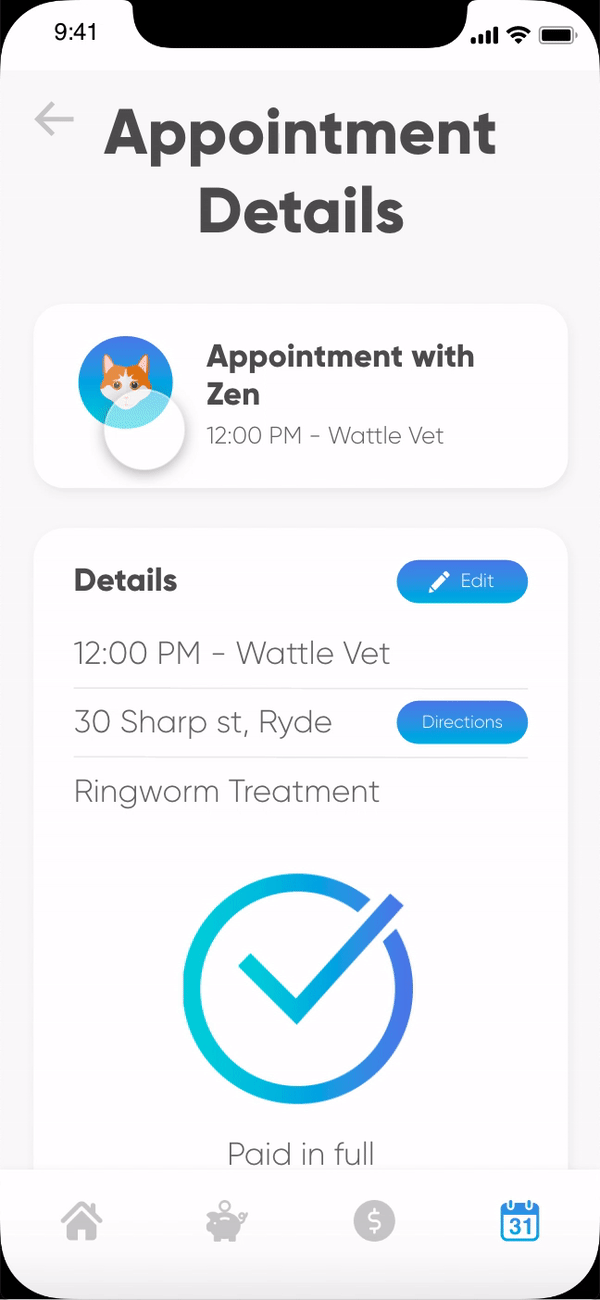Open the Appointment with Zen card
The height and width of the screenshot is (1300, 600).
click(x=301, y=396)
